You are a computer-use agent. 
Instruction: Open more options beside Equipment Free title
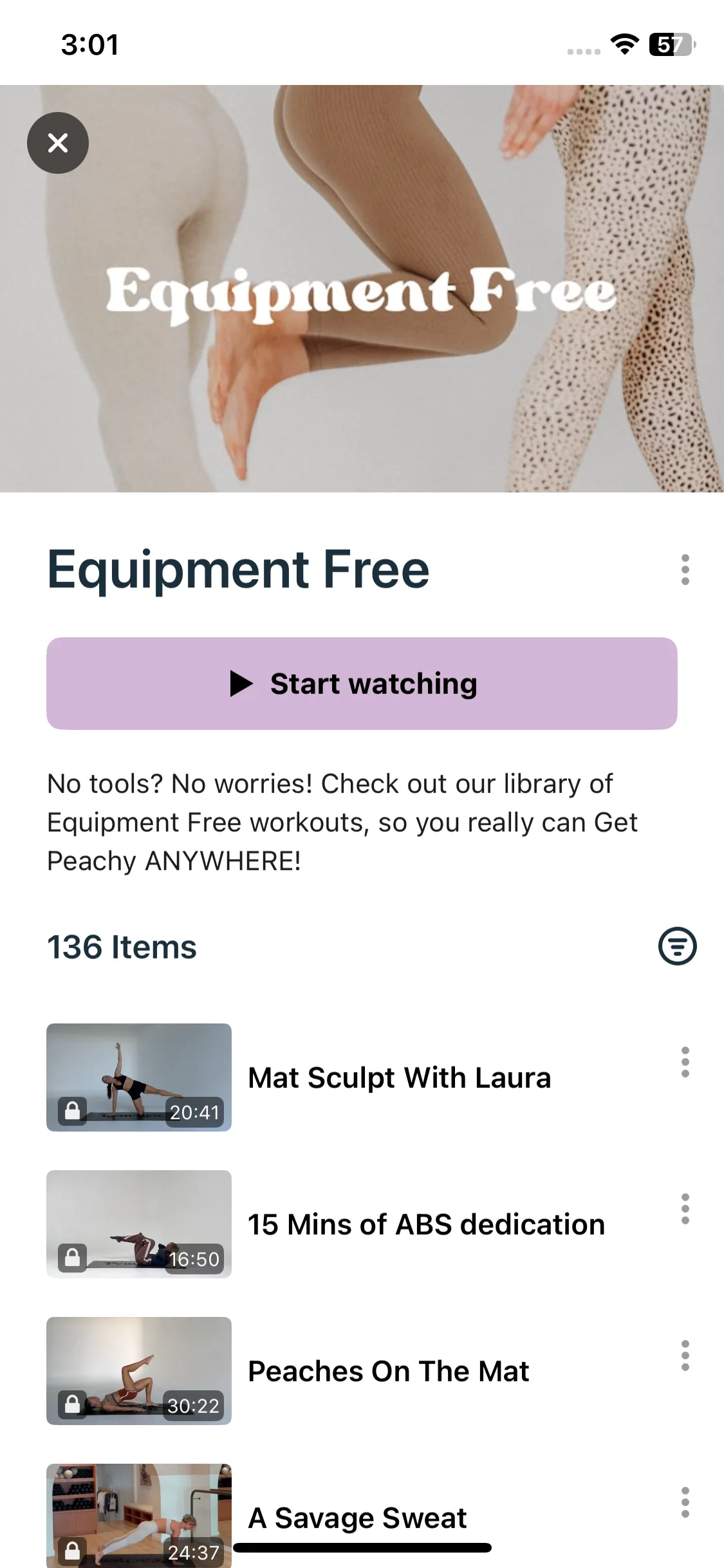click(685, 570)
